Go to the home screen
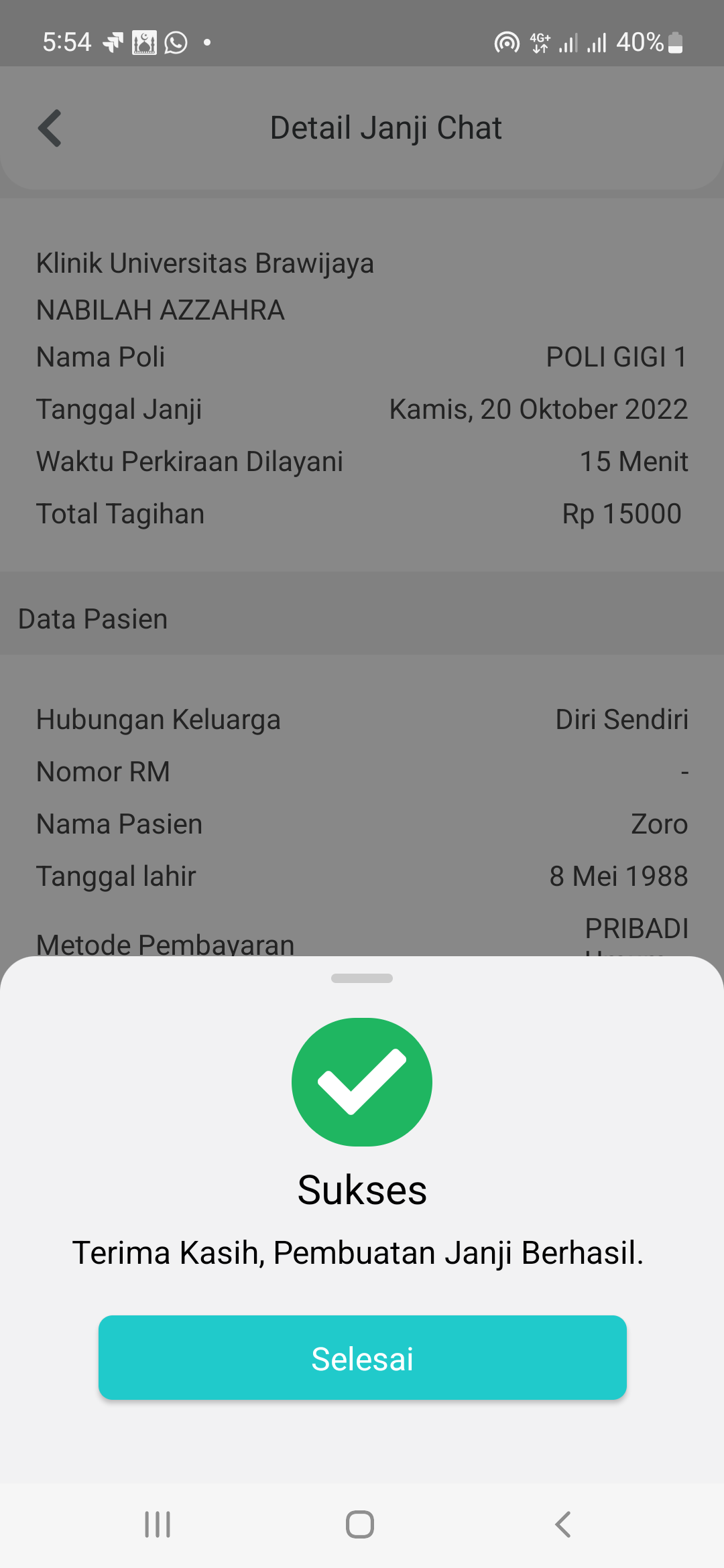Image resolution: width=724 pixels, height=1568 pixels. coord(360,1524)
